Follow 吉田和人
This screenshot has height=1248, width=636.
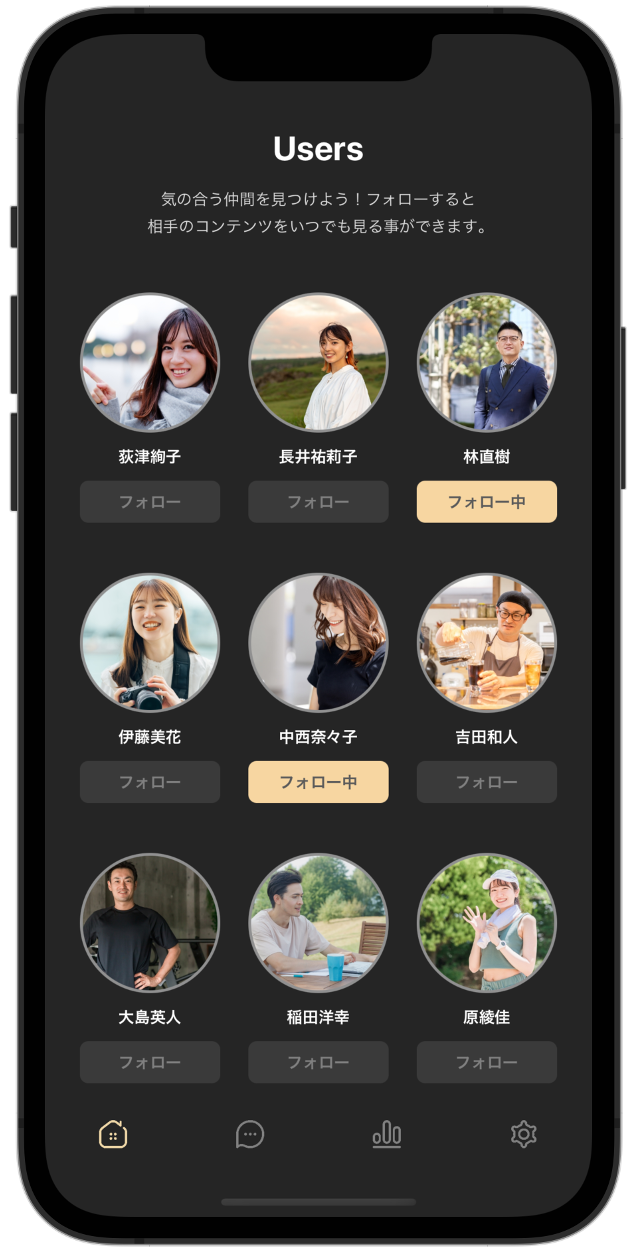pos(486,782)
